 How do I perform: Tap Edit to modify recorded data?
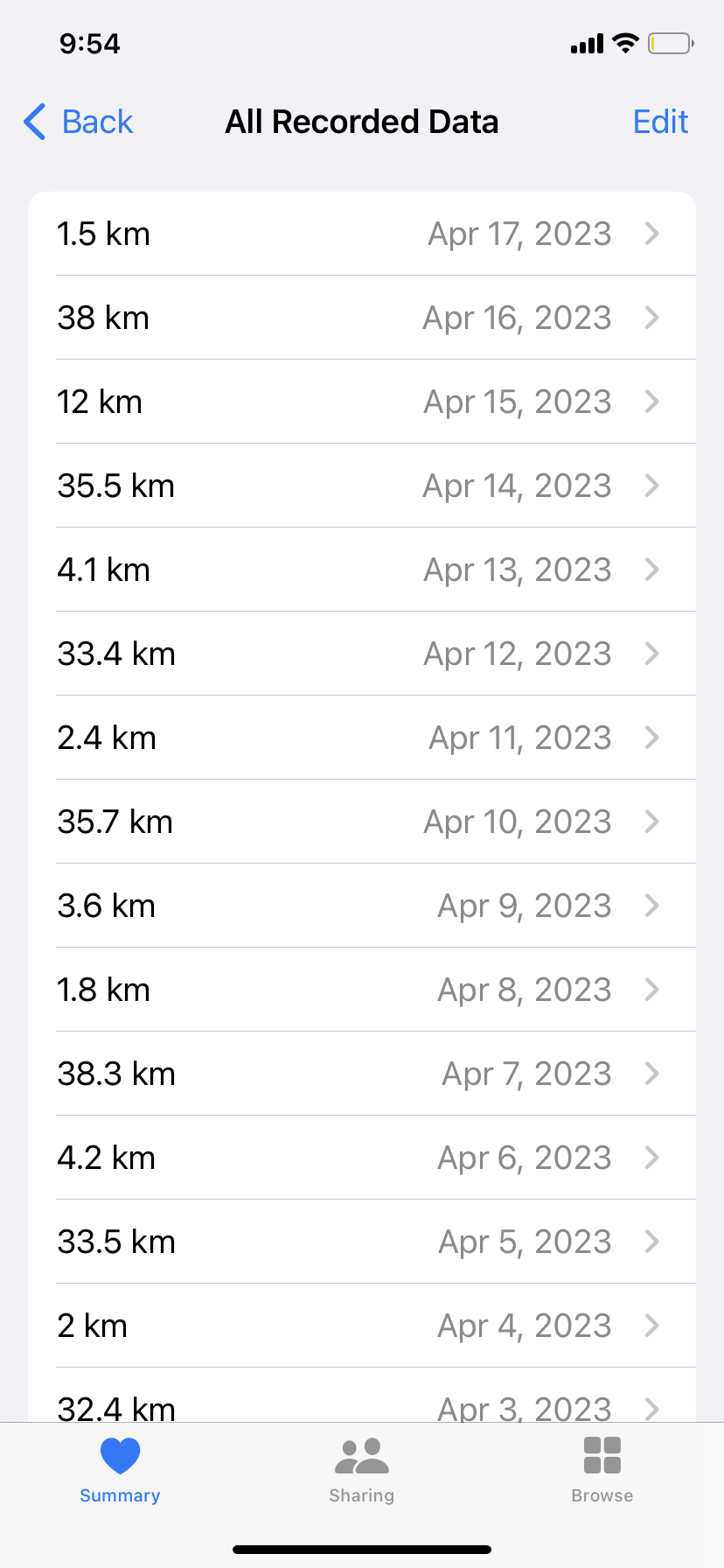pyautogui.click(x=660, y=122)
